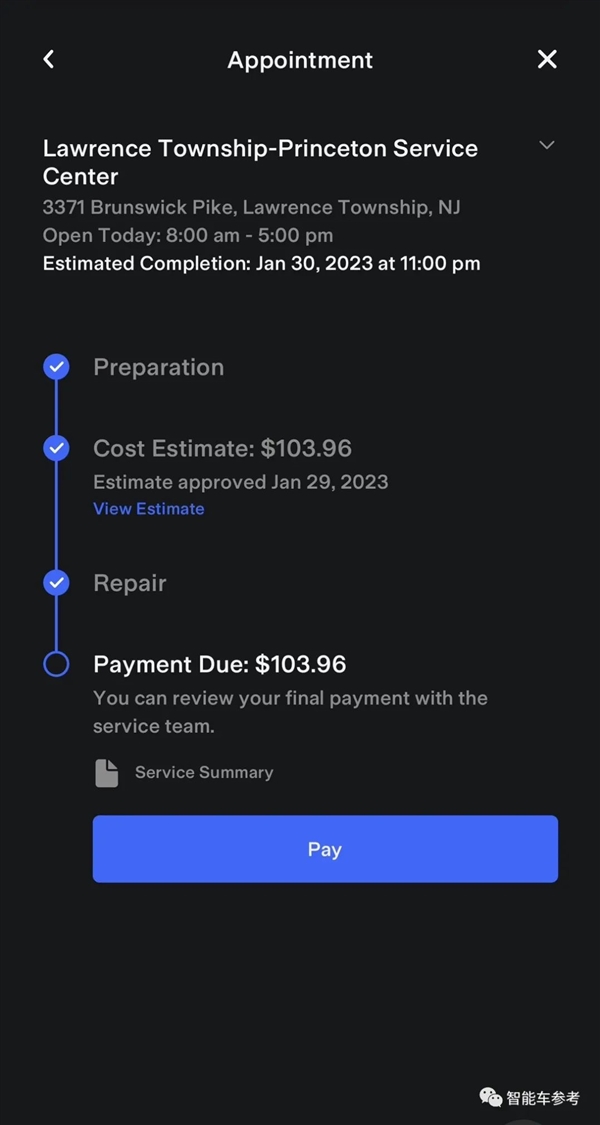The height and width of the screenshot is (1125, 600).
Task: Close the Appointment screen
Action: [x=547, y=60]
